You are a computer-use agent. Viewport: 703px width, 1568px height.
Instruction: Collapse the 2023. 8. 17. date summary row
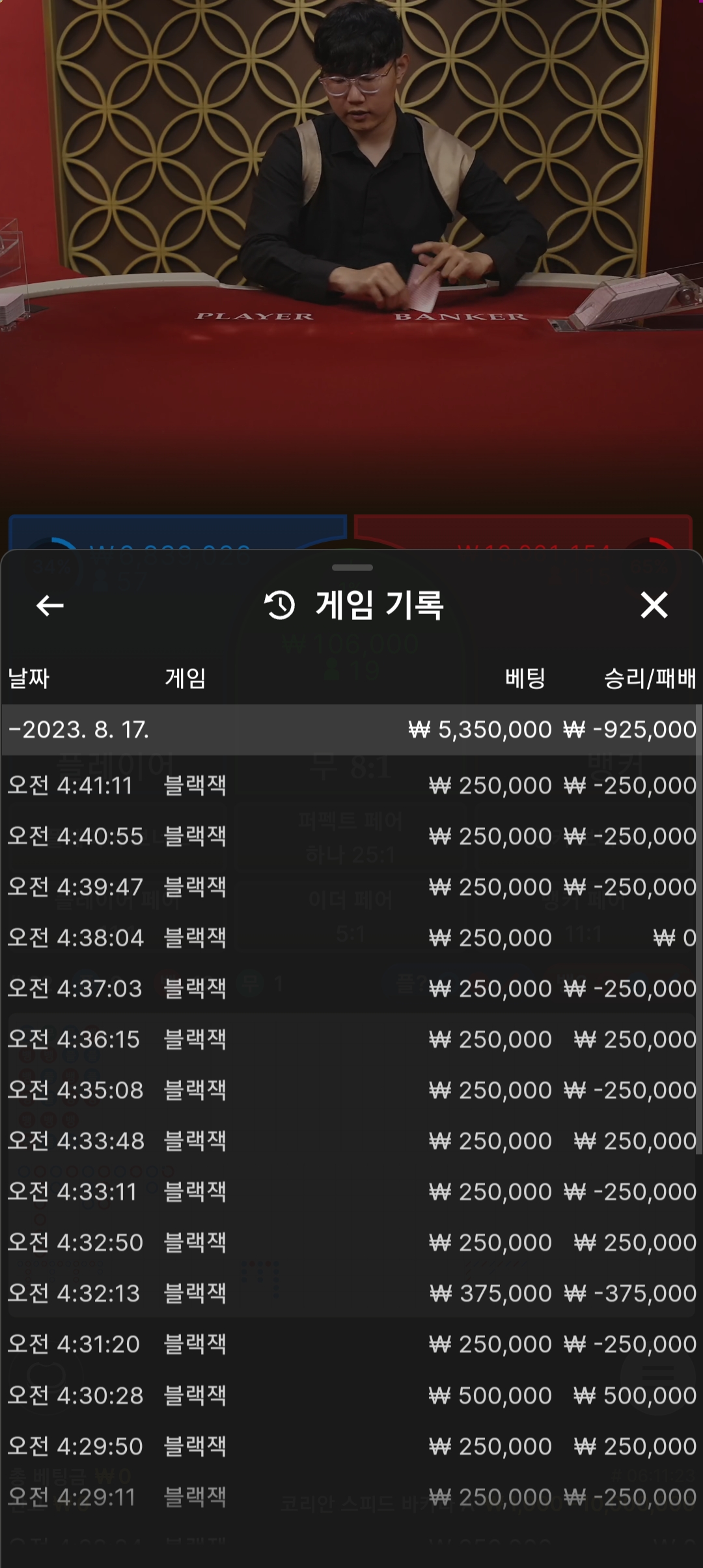pos(351,729)
